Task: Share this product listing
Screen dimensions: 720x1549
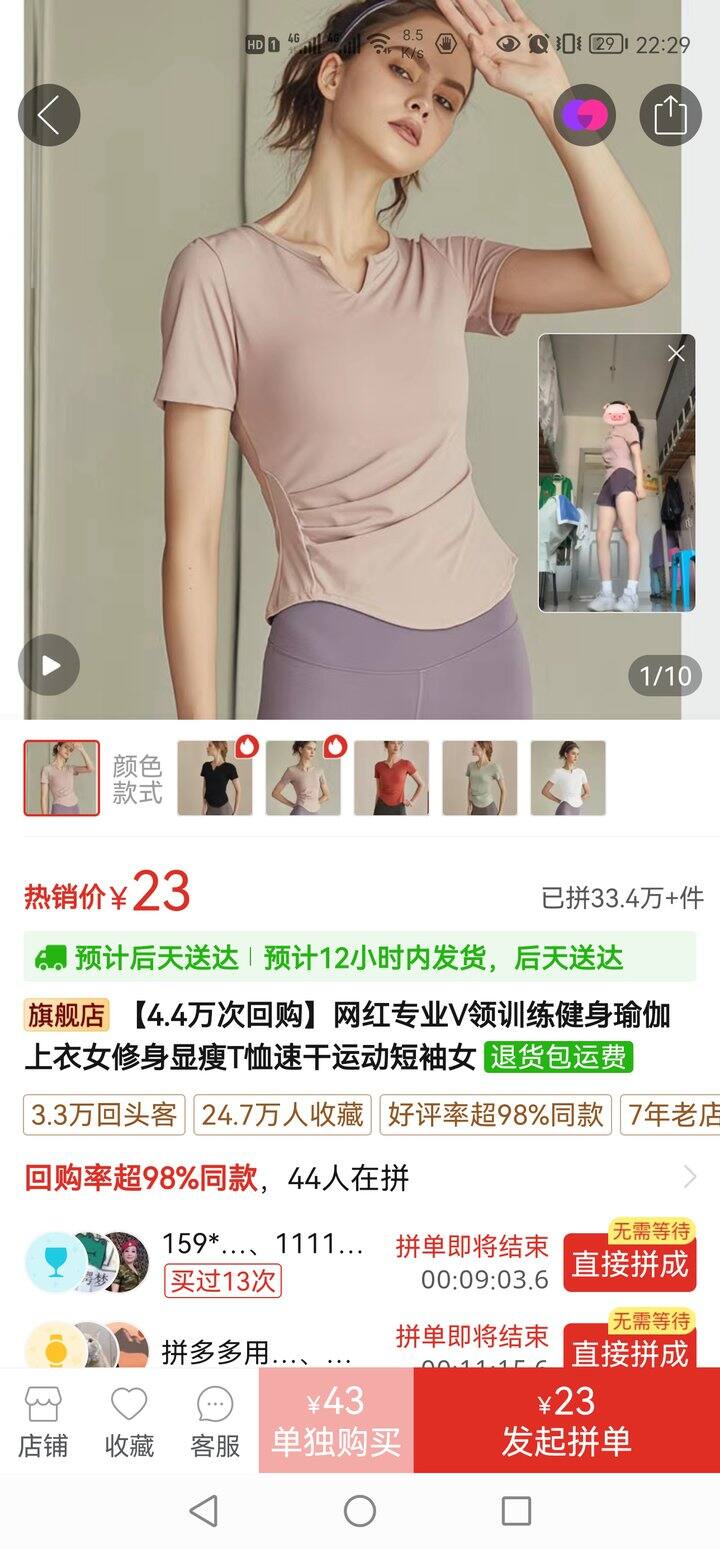Action: pyautogui.click(x=670, y=115)
